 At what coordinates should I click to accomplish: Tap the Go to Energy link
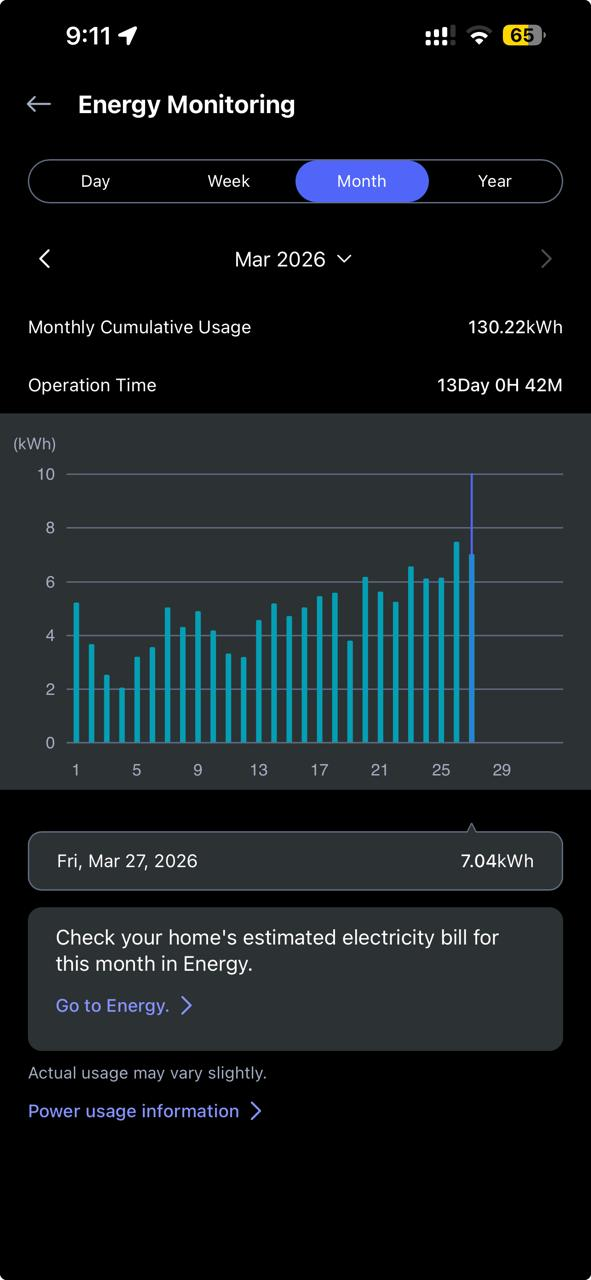[x=124, y=1005]
